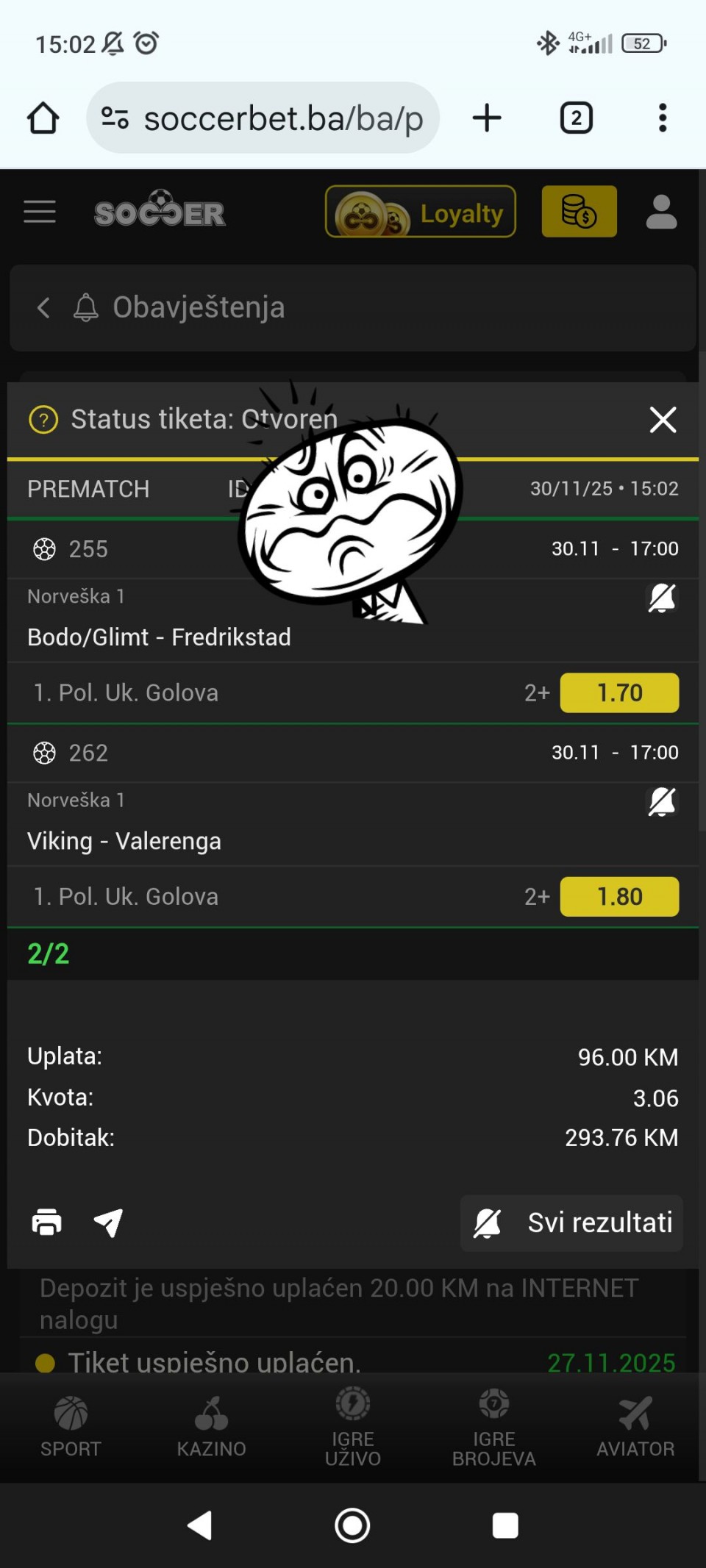The width and height of the screenshot is (706, 1568).
Task: Open the browser overflow menu
Action: pos(663,118)
